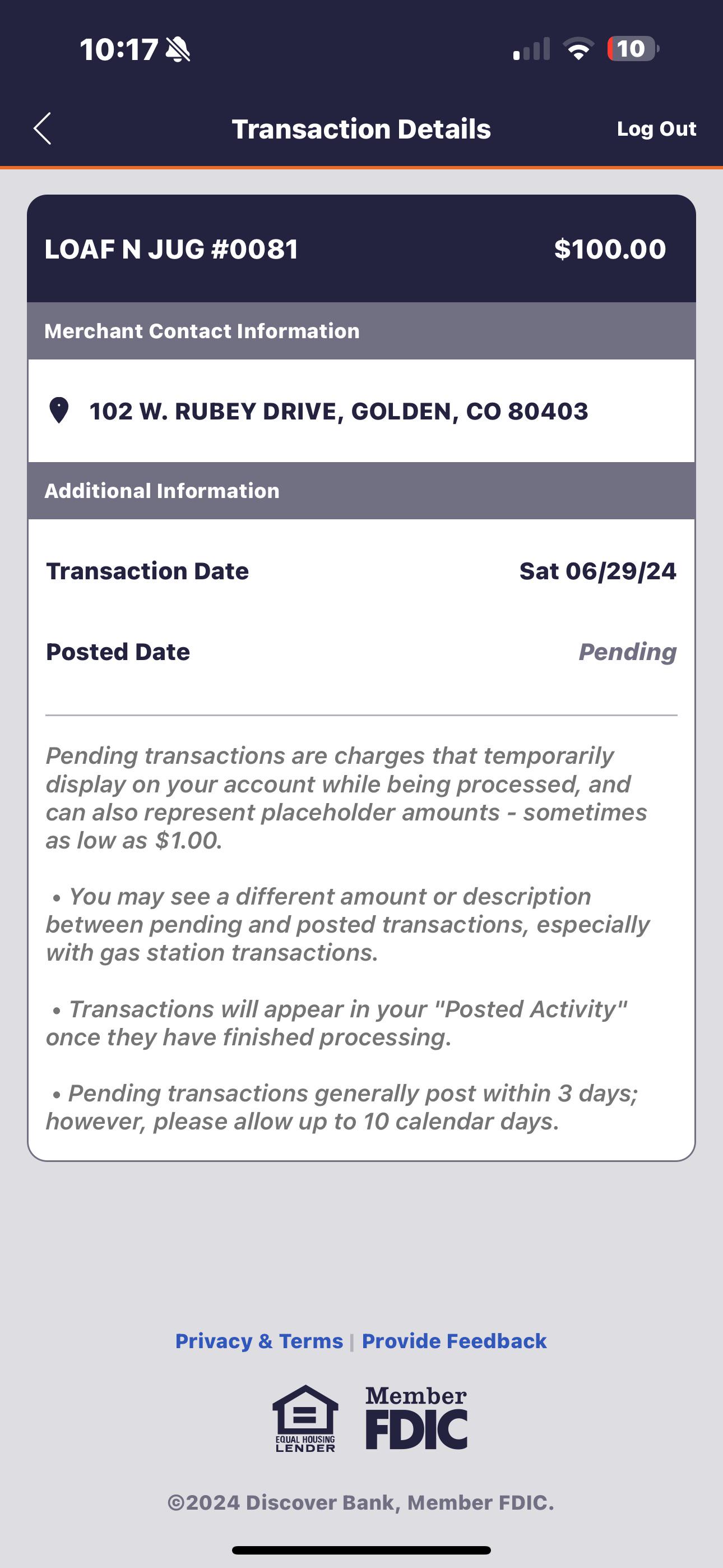
Task: Go back using the arrow icon
Action: 42,128
